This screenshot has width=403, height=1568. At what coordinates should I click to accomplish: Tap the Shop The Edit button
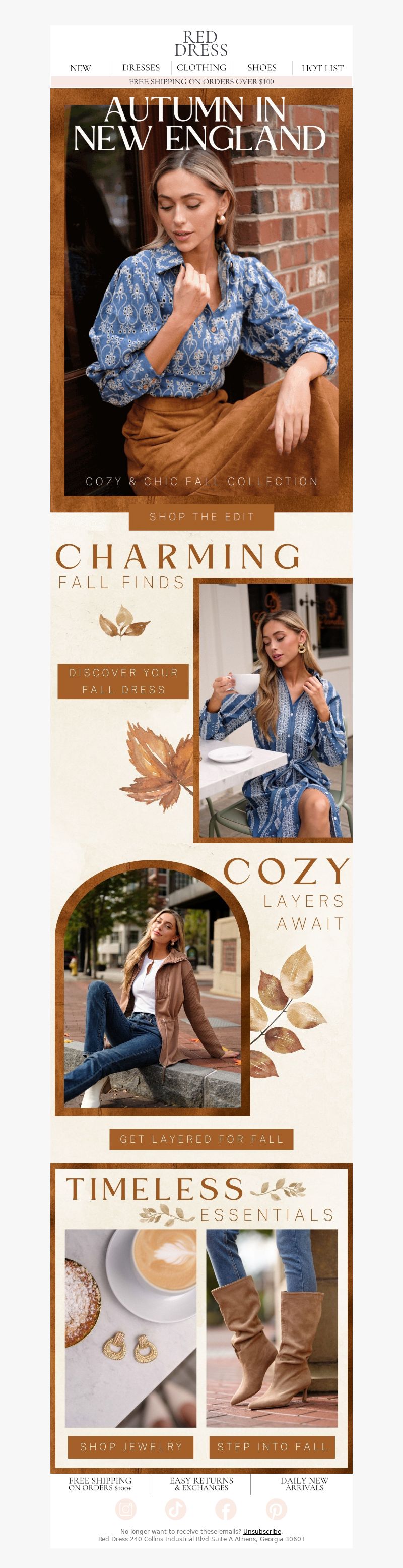pyautogui.click(x=201, y=517)
